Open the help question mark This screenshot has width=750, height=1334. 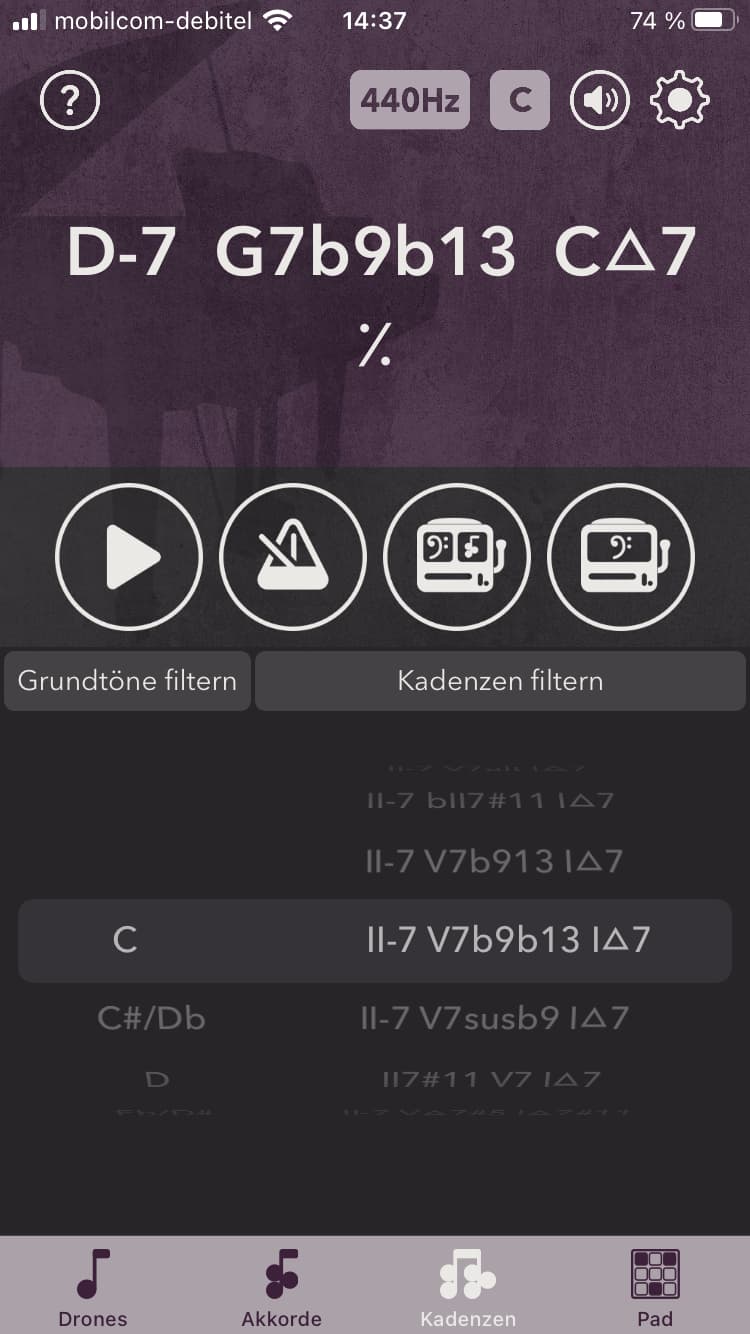(70, 100)
